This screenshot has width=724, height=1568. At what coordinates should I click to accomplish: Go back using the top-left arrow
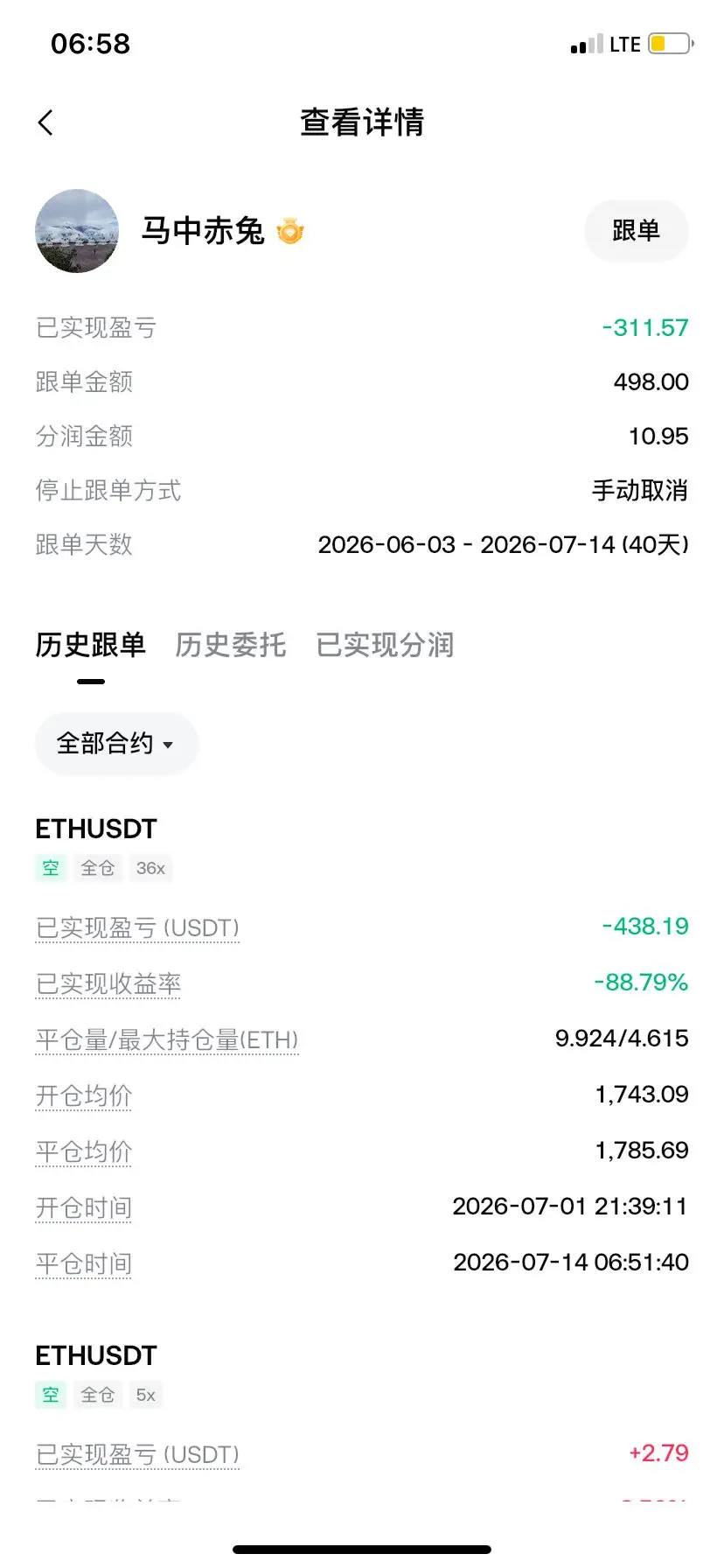[x=46, y=122]
